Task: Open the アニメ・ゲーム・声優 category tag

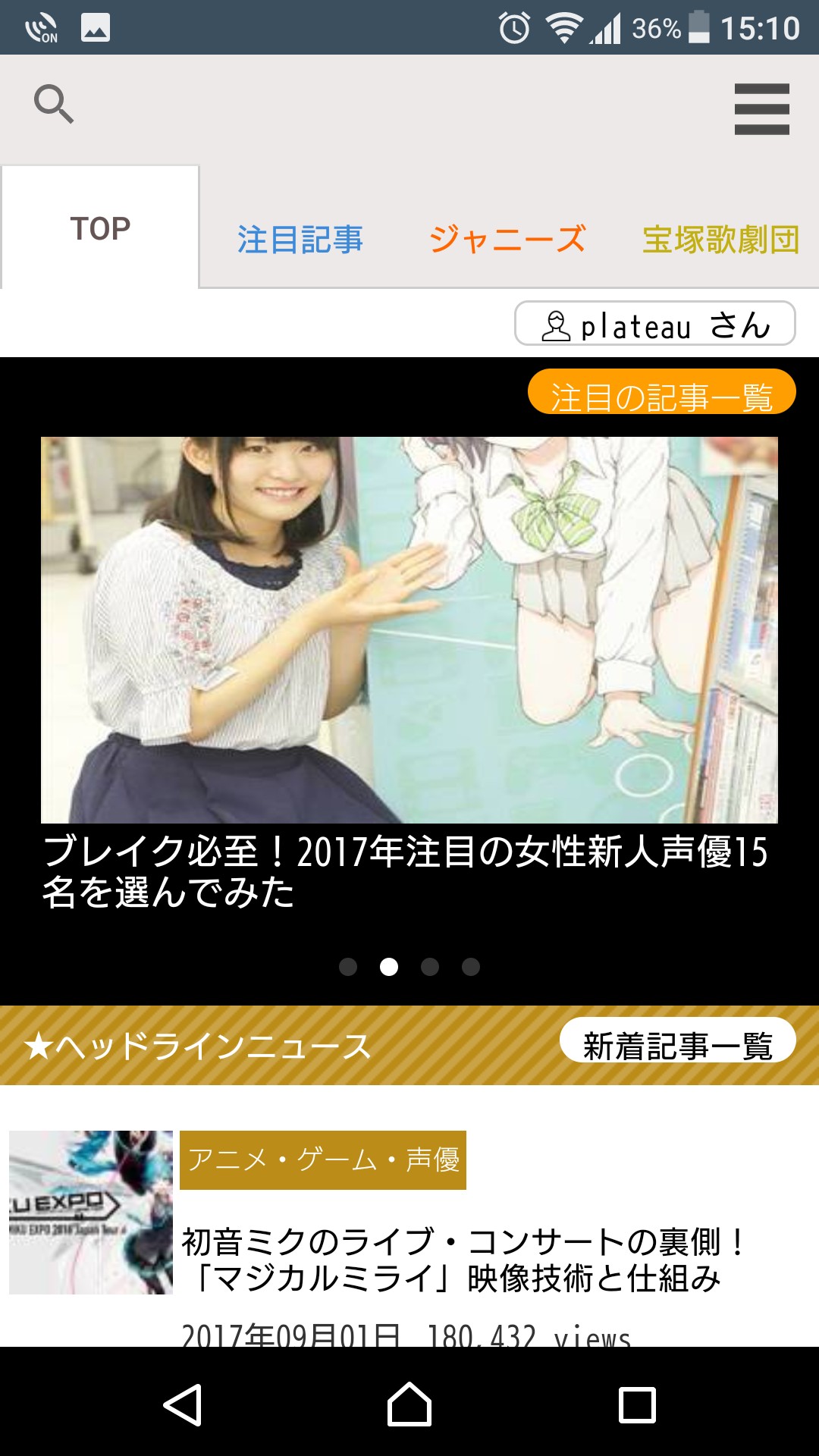Action: (323, 1160)
